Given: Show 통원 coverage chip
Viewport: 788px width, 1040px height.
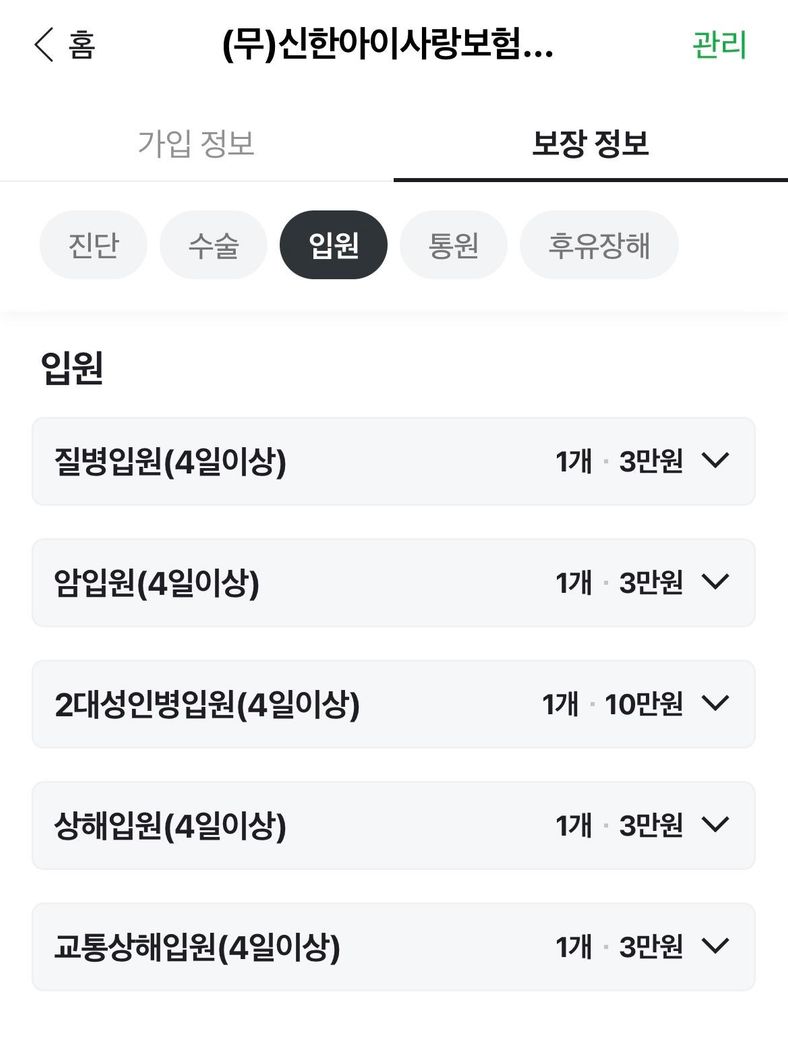Looking at the screenshot, I should click(x=453, y=245).
